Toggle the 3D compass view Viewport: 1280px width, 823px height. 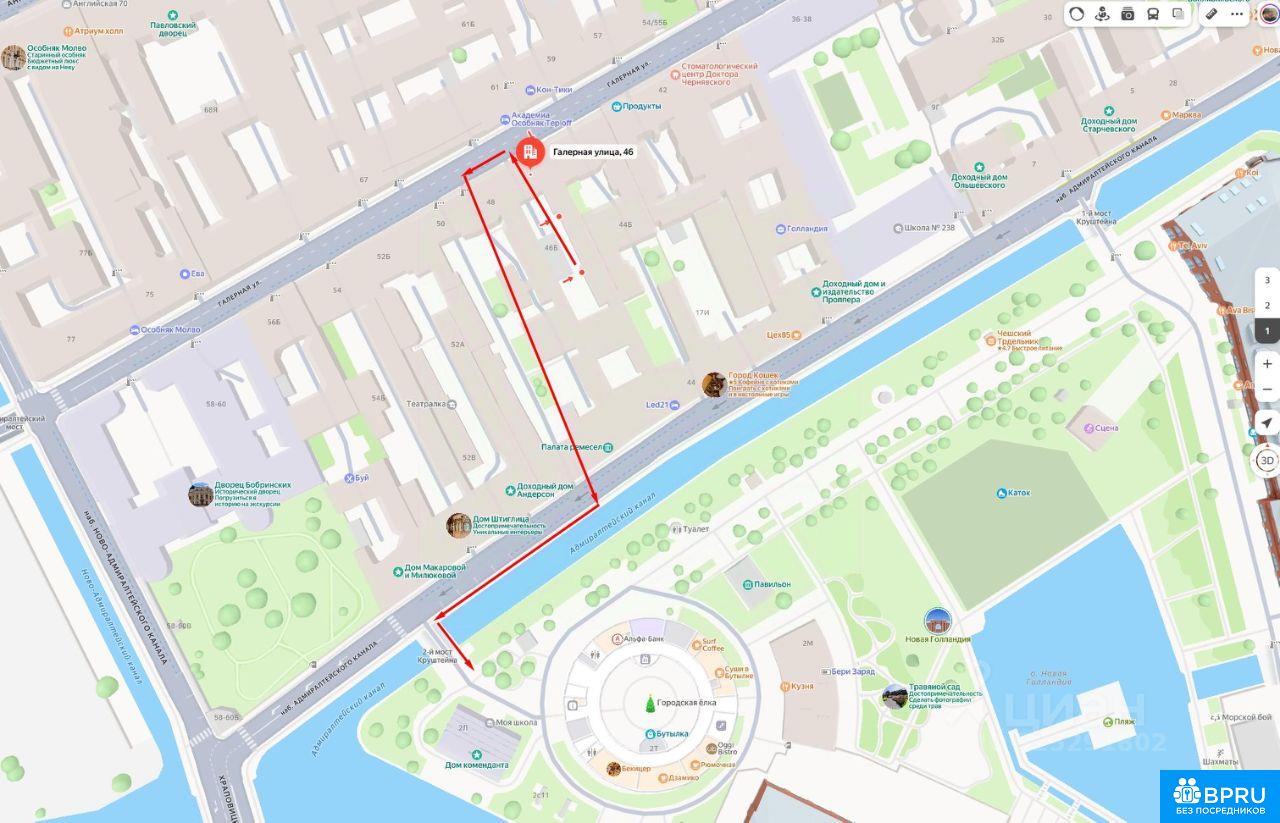(1267, 460)
